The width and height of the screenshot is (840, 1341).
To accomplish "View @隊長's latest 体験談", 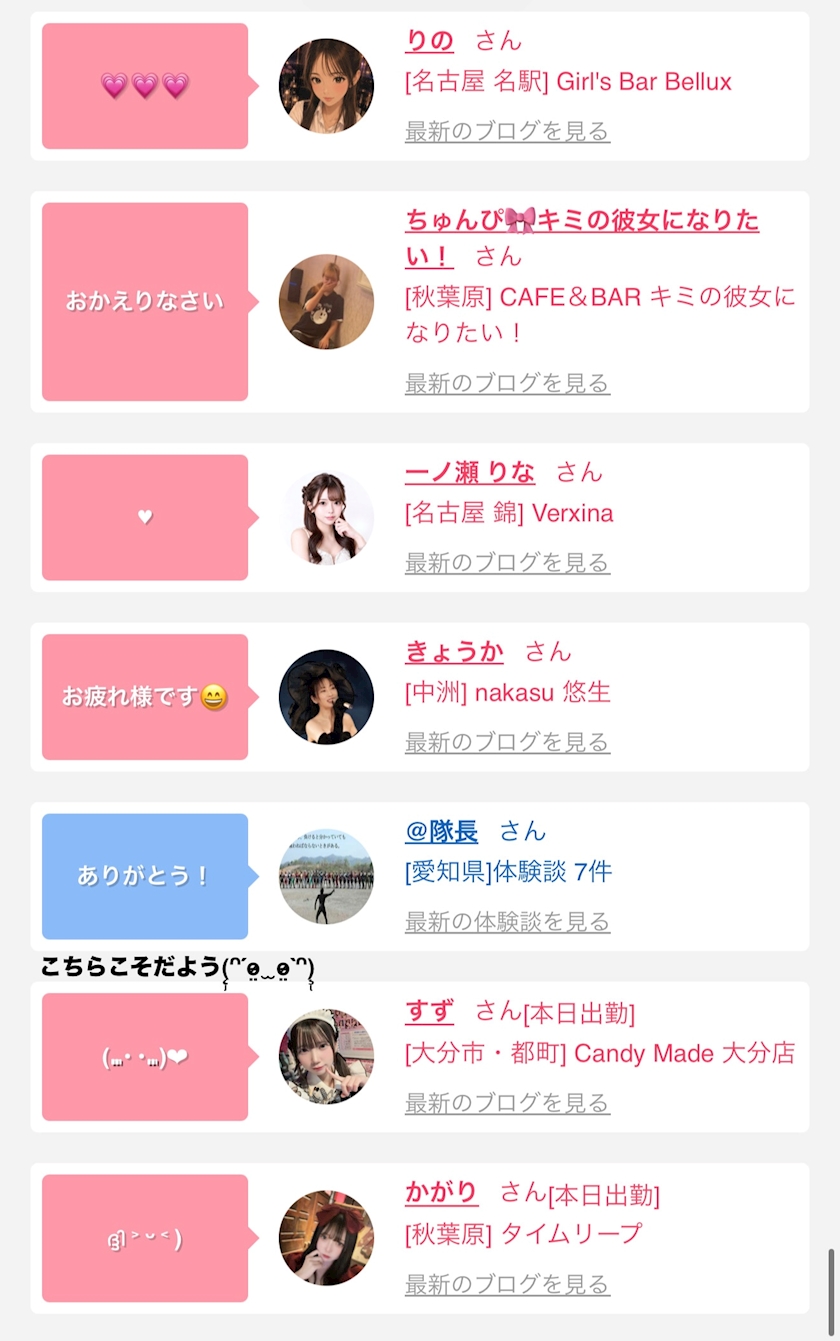I will [507, 921].
